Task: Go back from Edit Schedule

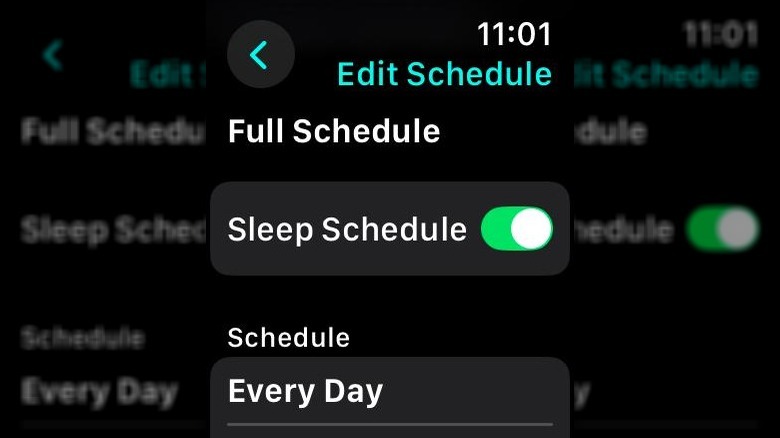Action: point(260,55)
